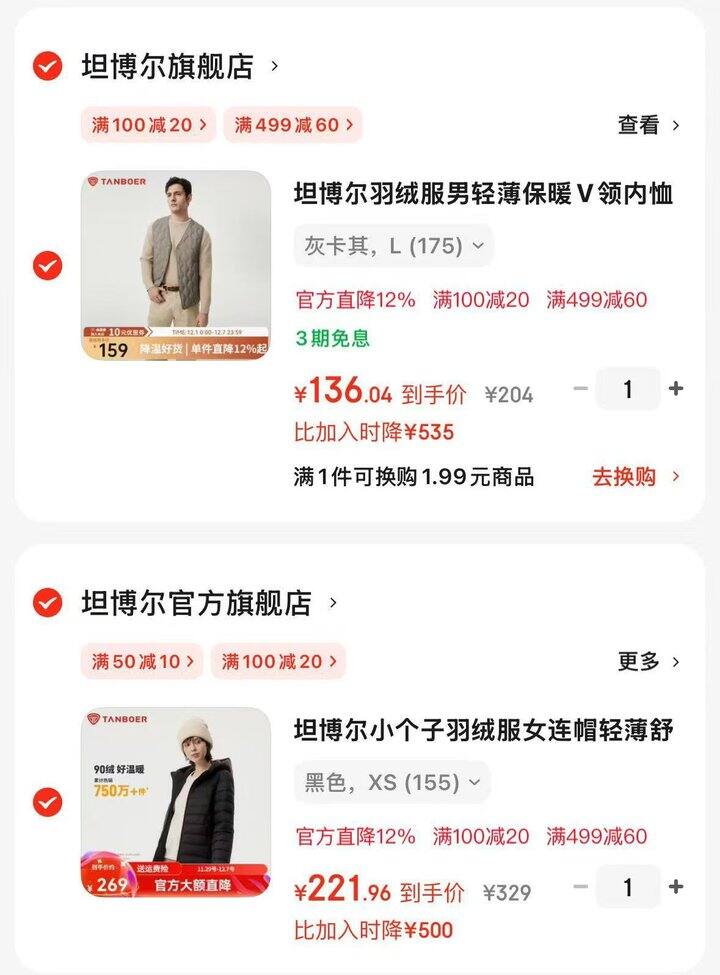The width and height of the screenshot is (720, 975).
Task: Deselect the V领内胆 down vest item
Action: tap(47, 266)
